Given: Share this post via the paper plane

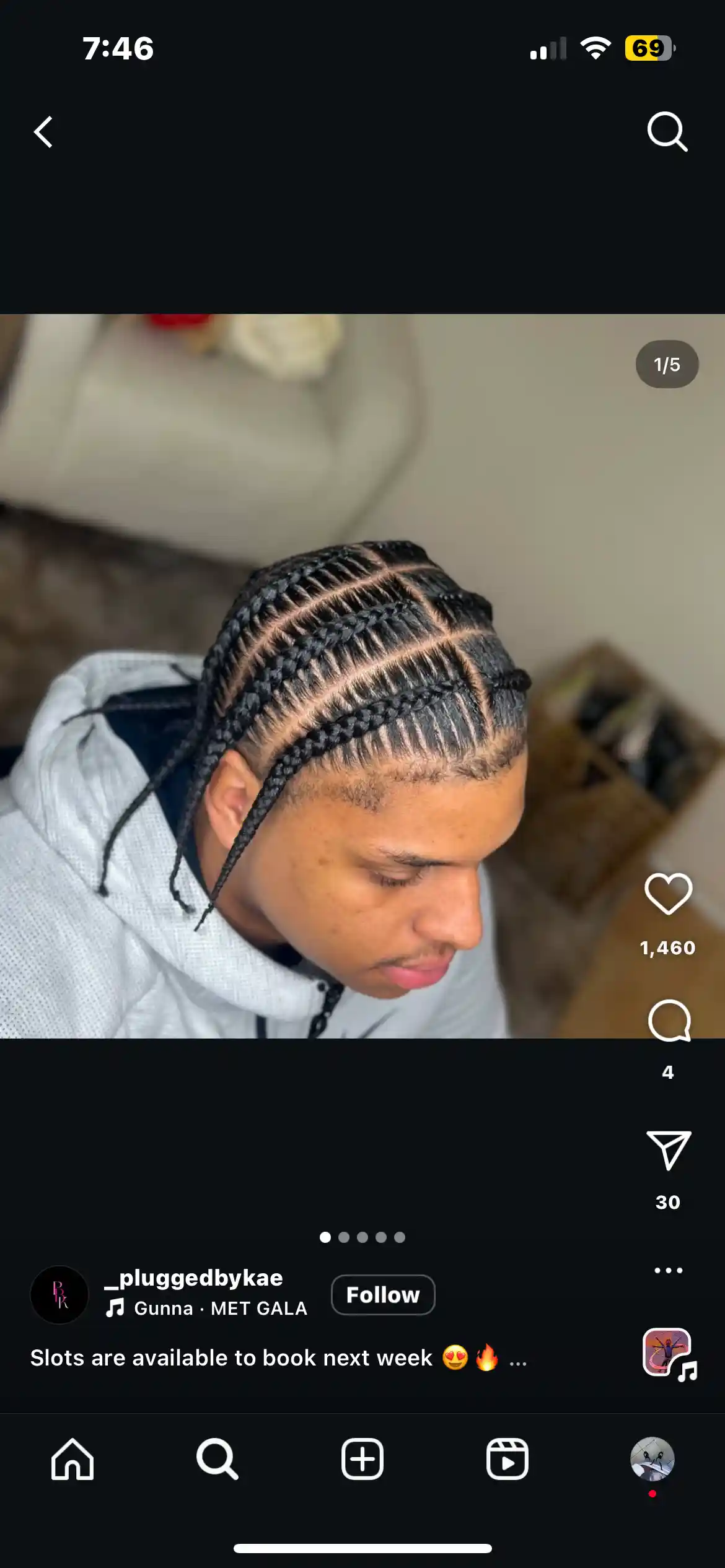Looking at the screenshot, I should pos(669,1150).
